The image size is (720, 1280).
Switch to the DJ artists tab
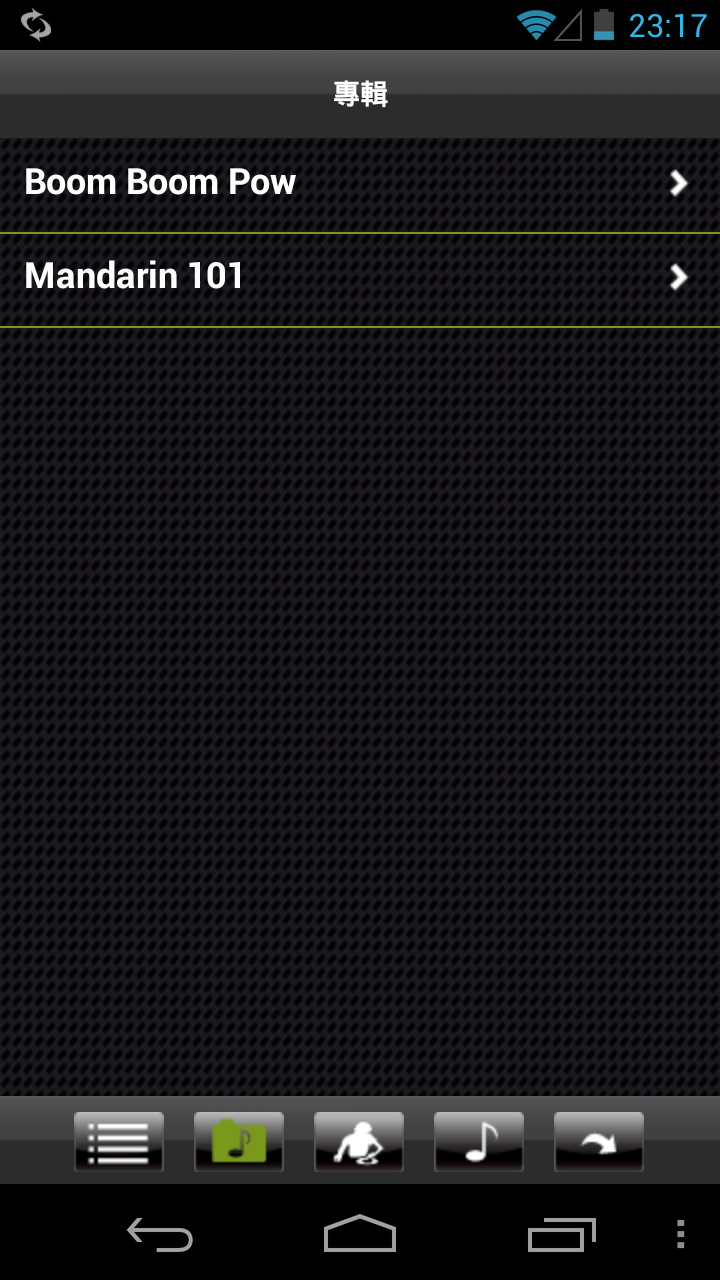pyautogui.click(x=359, y=1141)
